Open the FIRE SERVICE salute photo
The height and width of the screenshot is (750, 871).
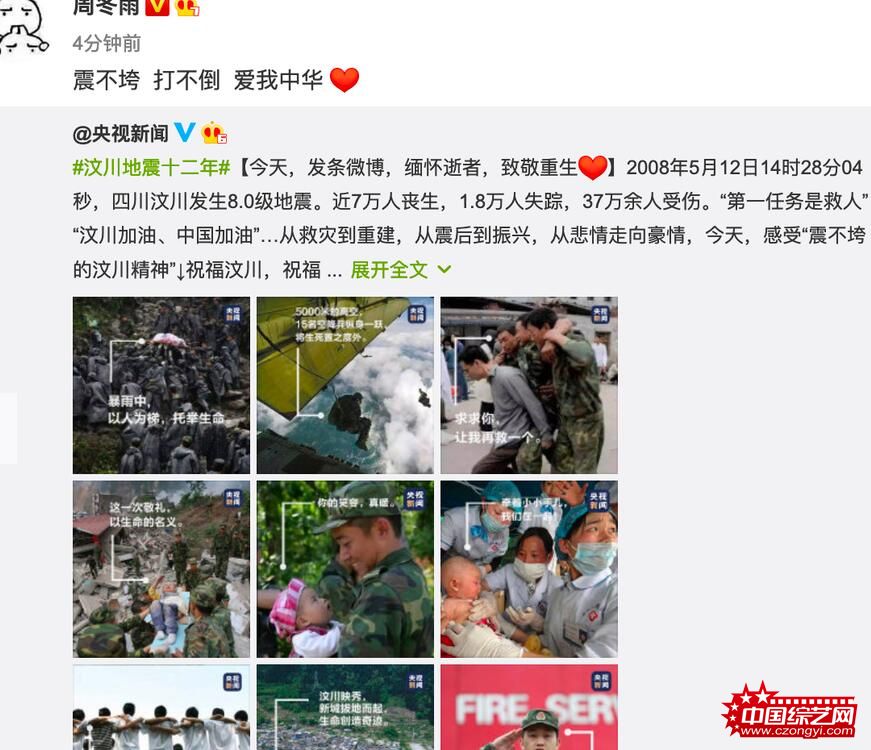click(529, 708)
